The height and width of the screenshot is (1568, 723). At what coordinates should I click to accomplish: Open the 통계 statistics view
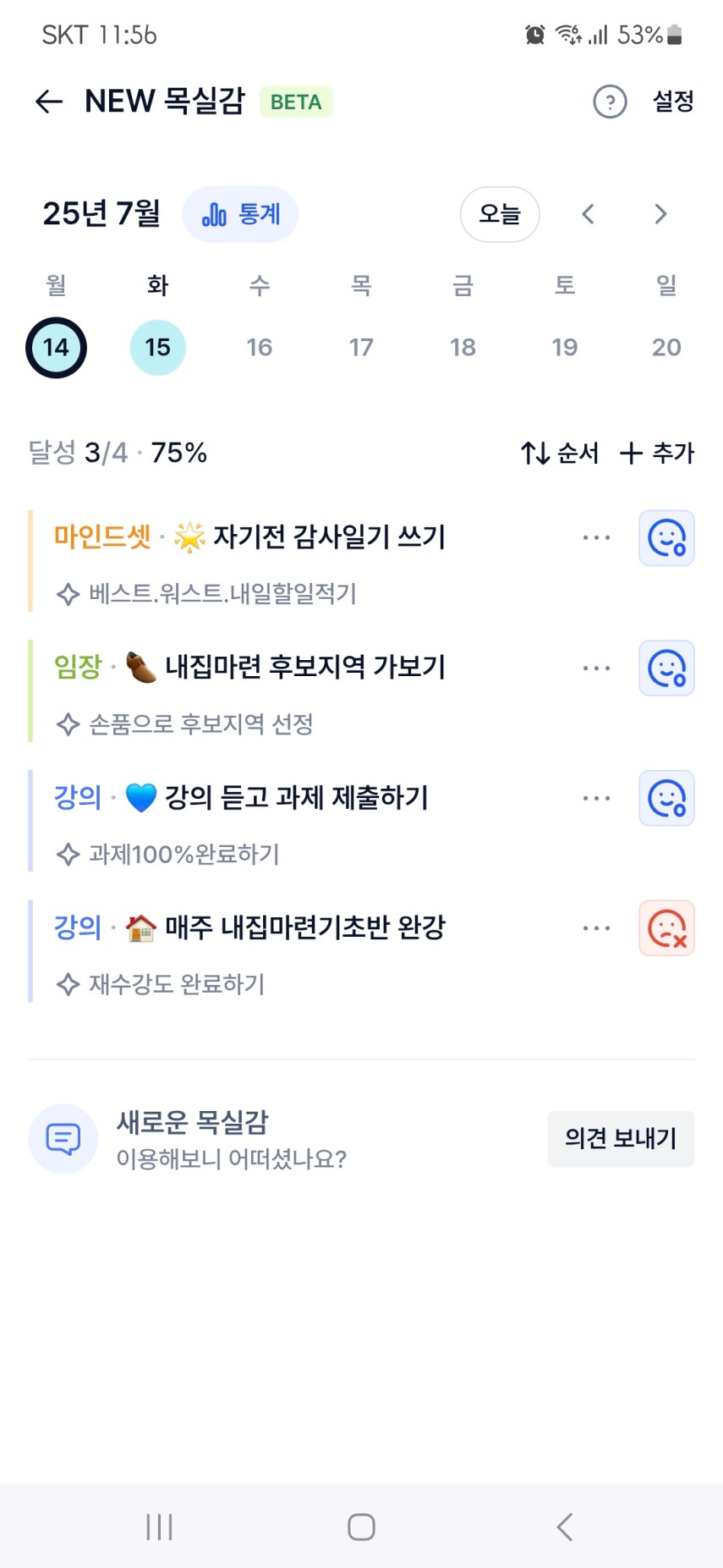coord(241,214)
